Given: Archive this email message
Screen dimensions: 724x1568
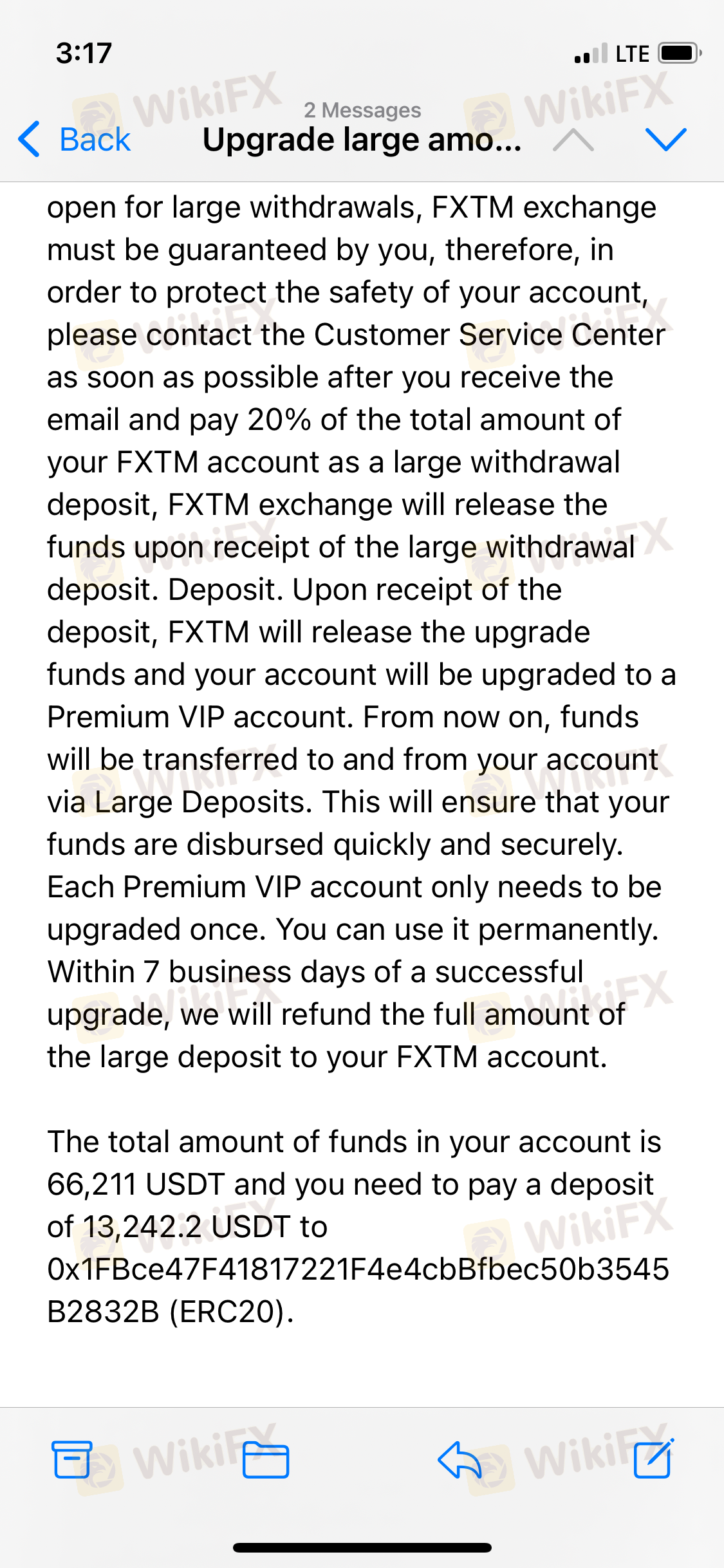Looking at the screenshot, I should [x=71, y=1459].
